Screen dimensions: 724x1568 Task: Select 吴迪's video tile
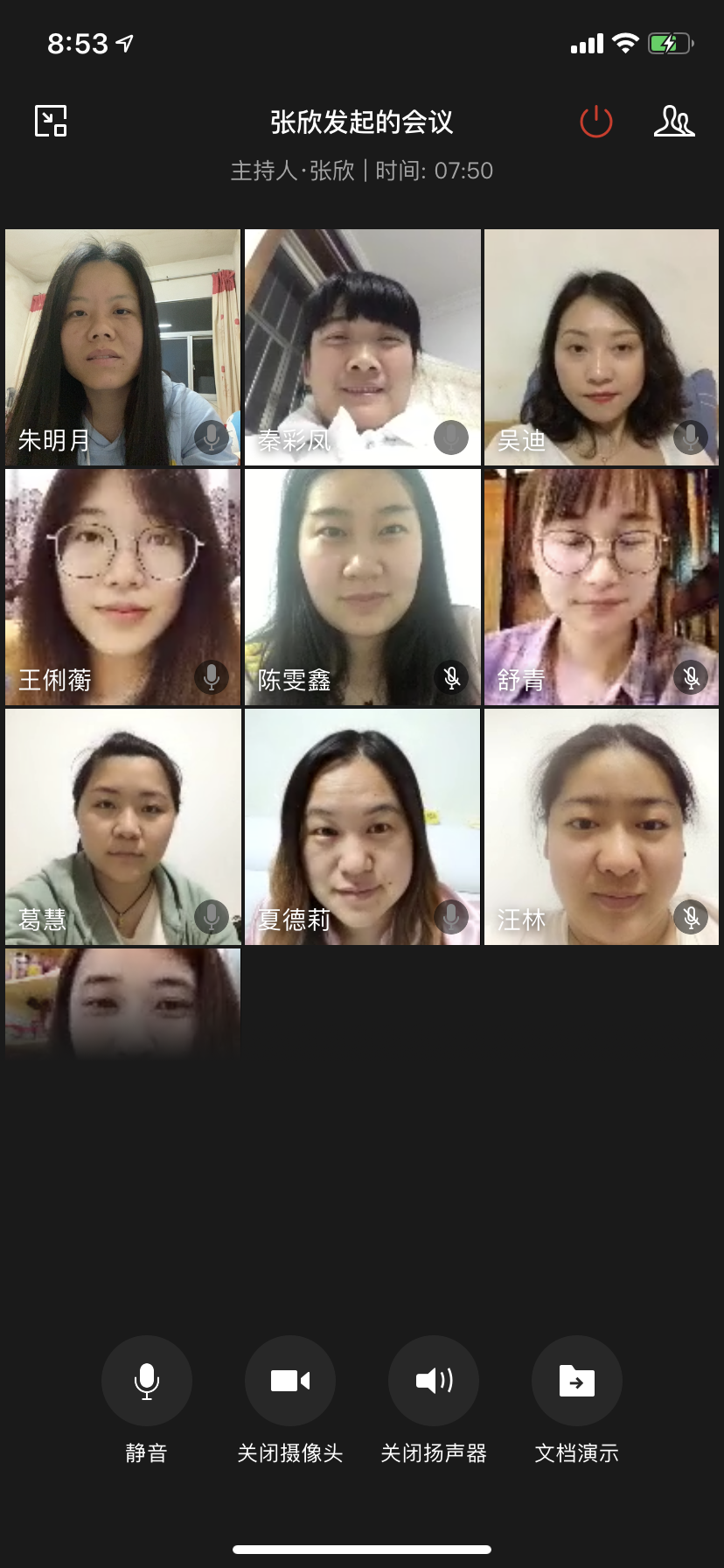click(602, 347)
